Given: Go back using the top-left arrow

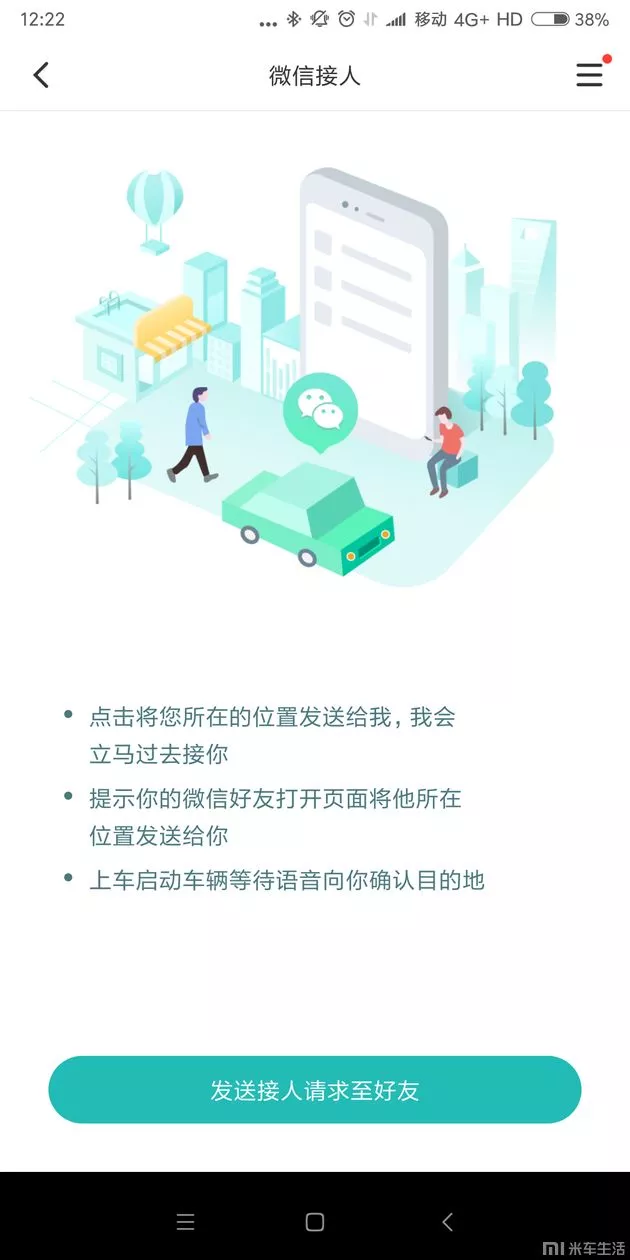Looking at the screenshot, I should pos(41,75).
